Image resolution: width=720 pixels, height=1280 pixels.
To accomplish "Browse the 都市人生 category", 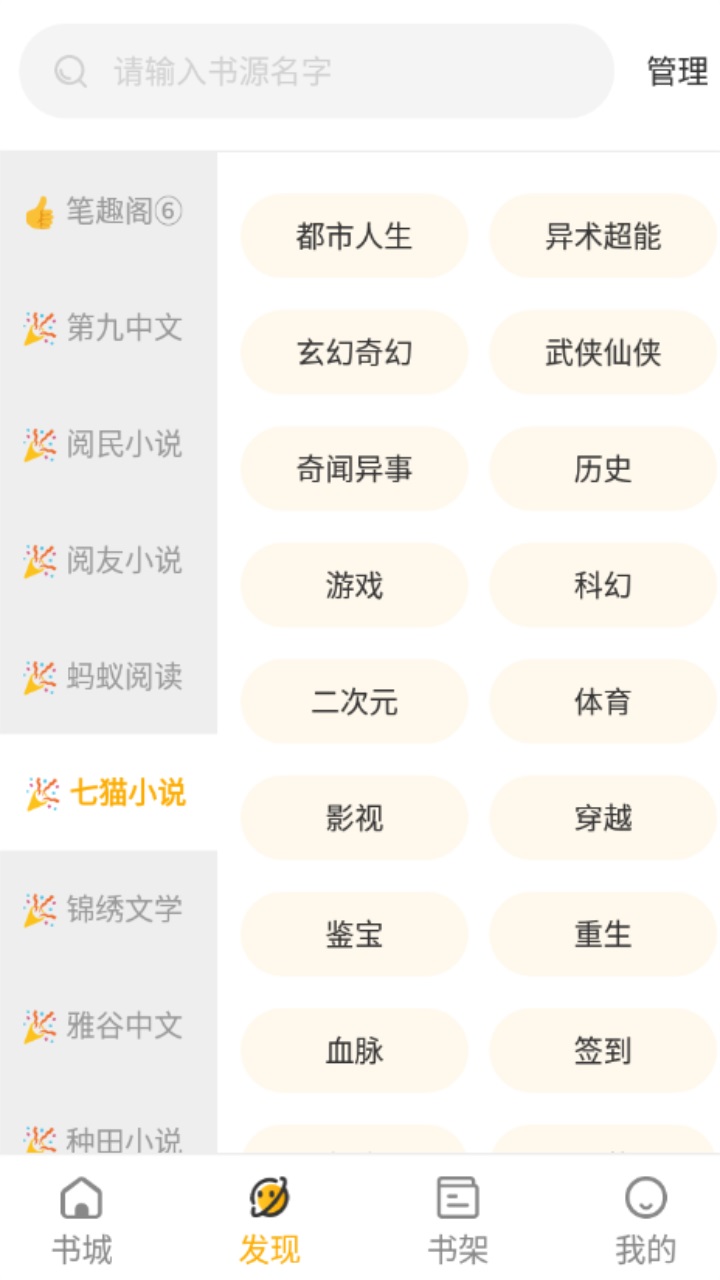I will pyautogui.click(x=354, y=236).
